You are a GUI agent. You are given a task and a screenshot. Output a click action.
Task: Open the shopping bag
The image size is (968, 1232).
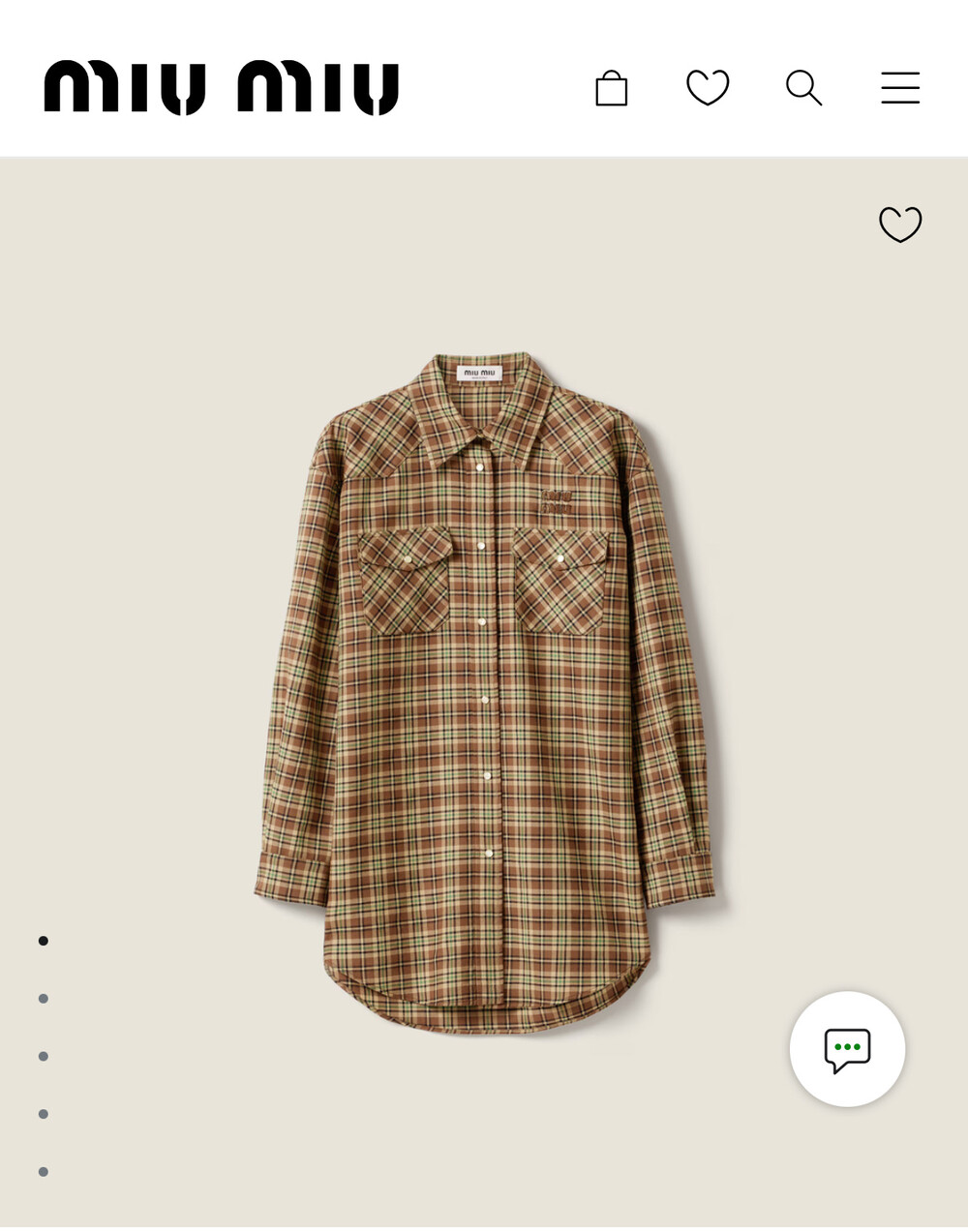(x=611, y=88)
